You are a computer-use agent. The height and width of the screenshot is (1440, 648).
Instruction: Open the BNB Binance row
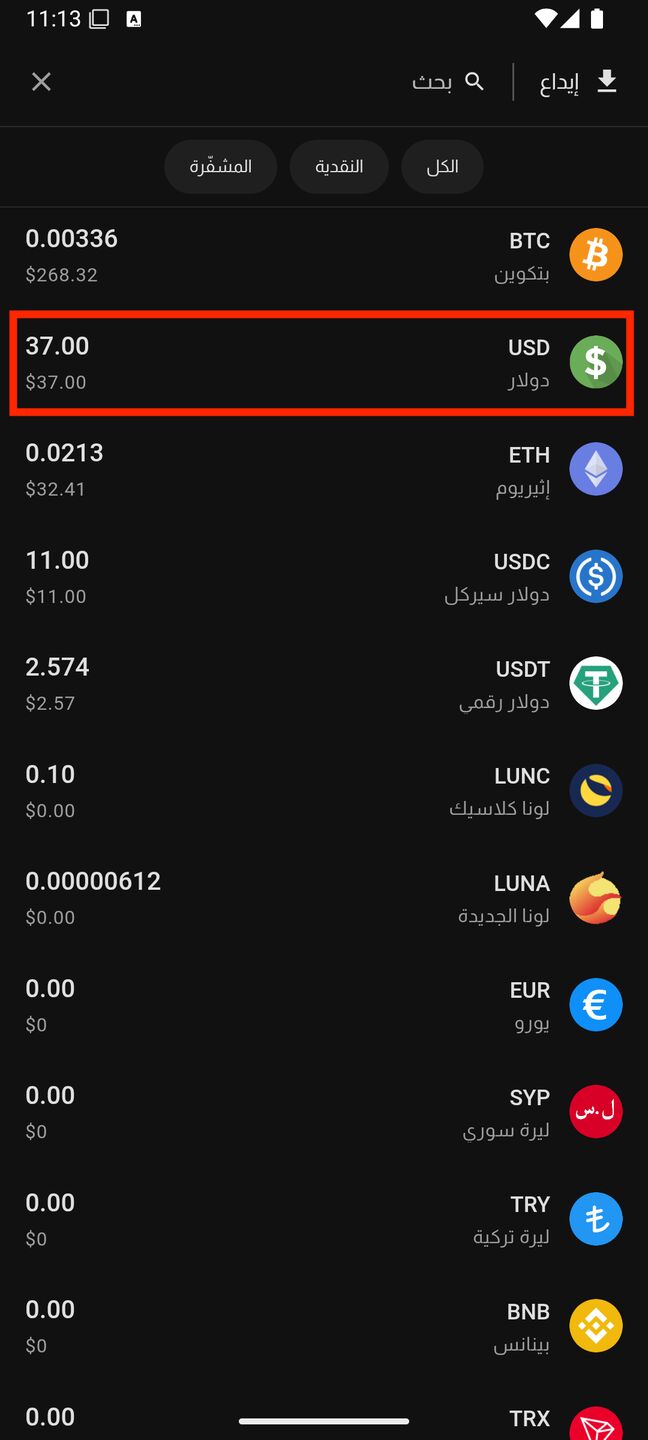coord(324,1325)
